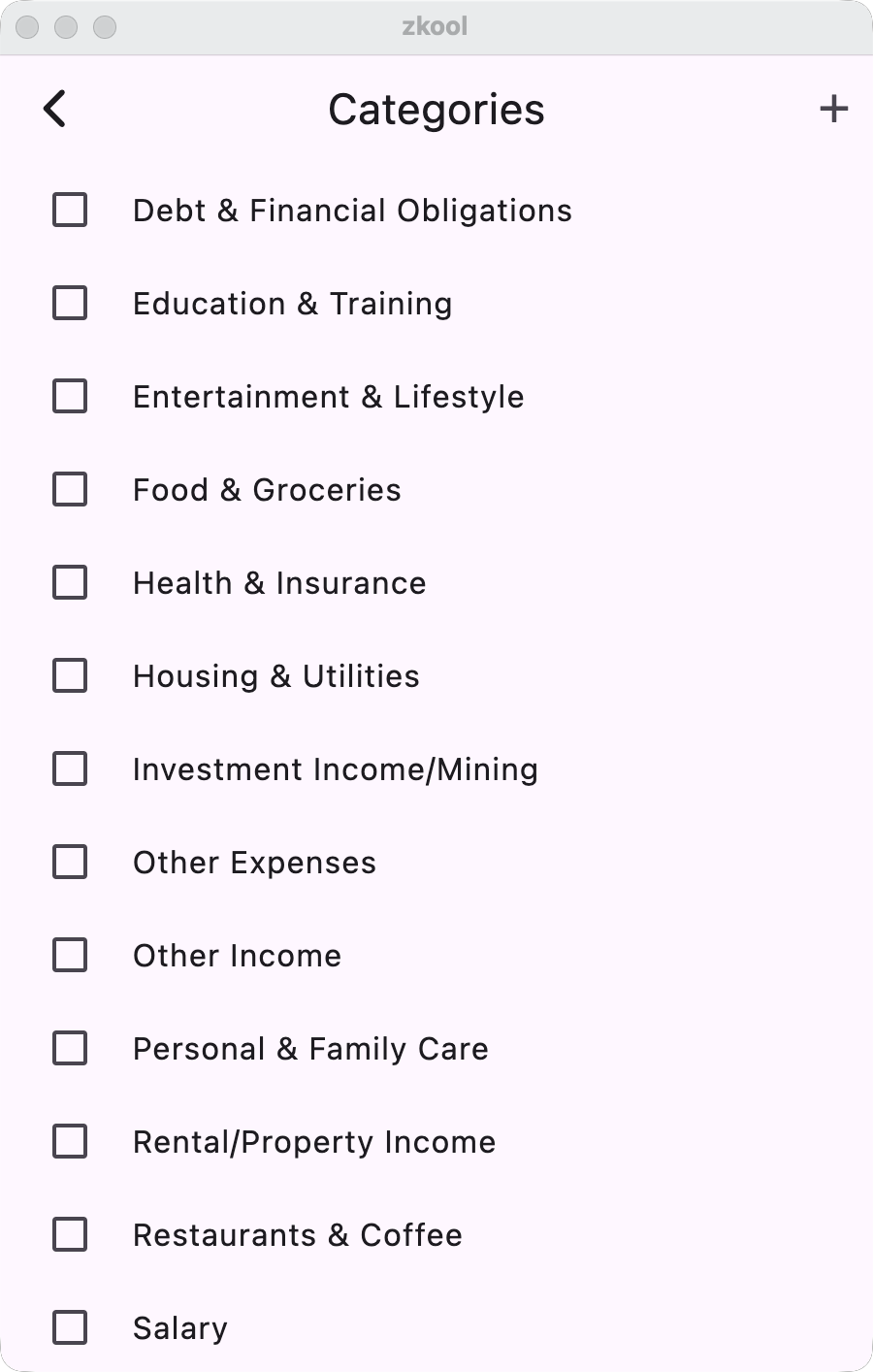This screenshot has width=873, height=1372.
Task: Click the Rental/Property Income category name
Action: coord(313,1141)
